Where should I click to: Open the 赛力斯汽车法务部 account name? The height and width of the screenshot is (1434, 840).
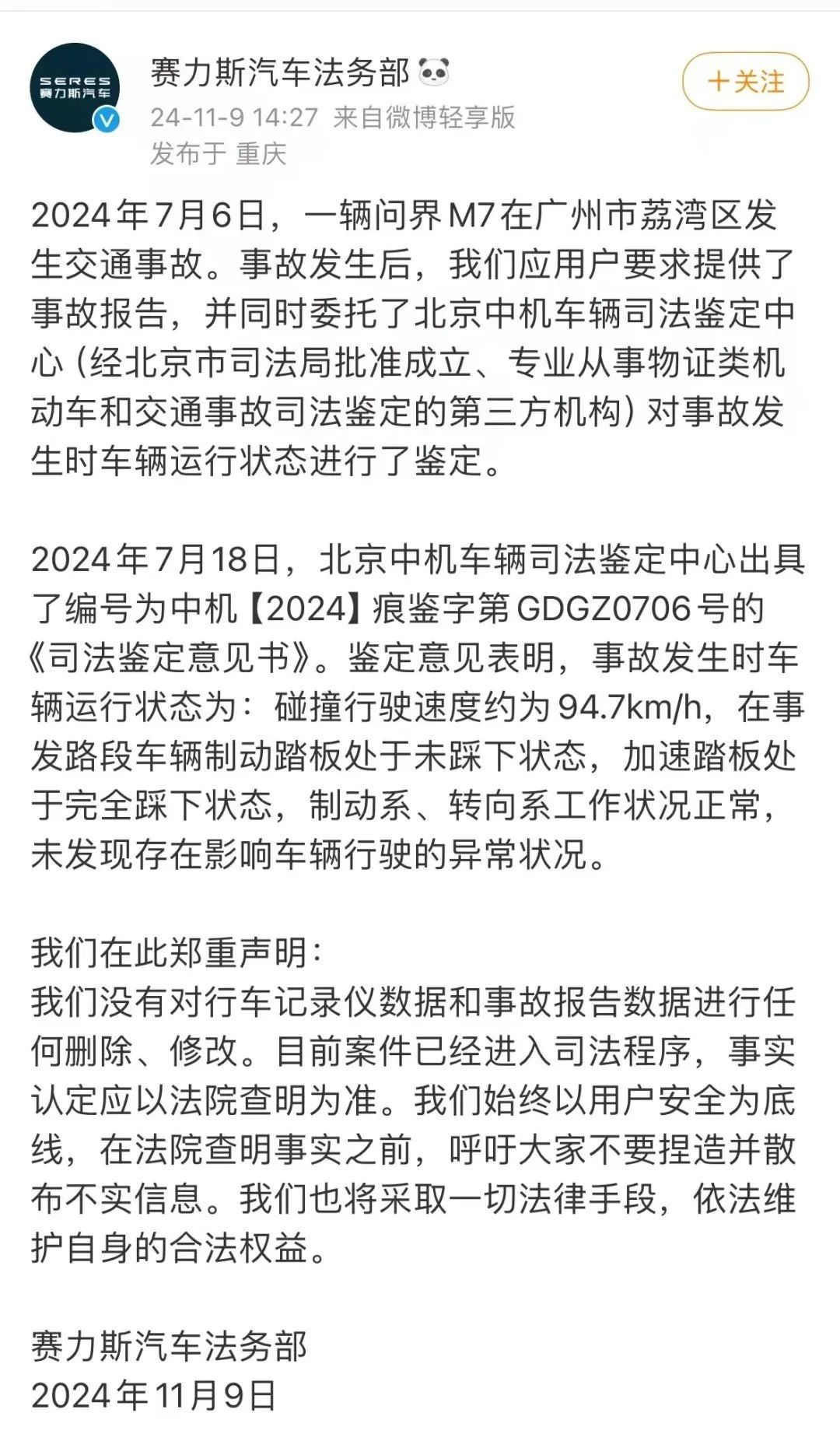coord(280,74)
